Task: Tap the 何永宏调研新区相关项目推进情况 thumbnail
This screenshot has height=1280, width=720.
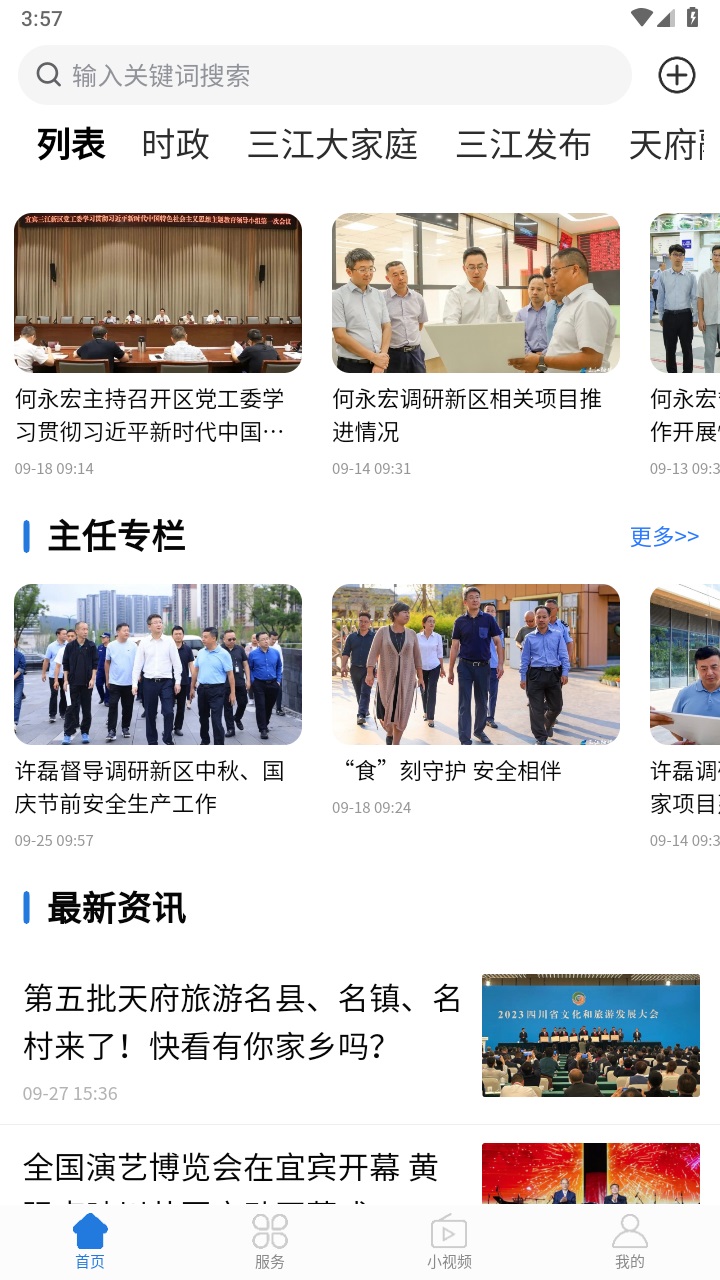Action: 475,292
